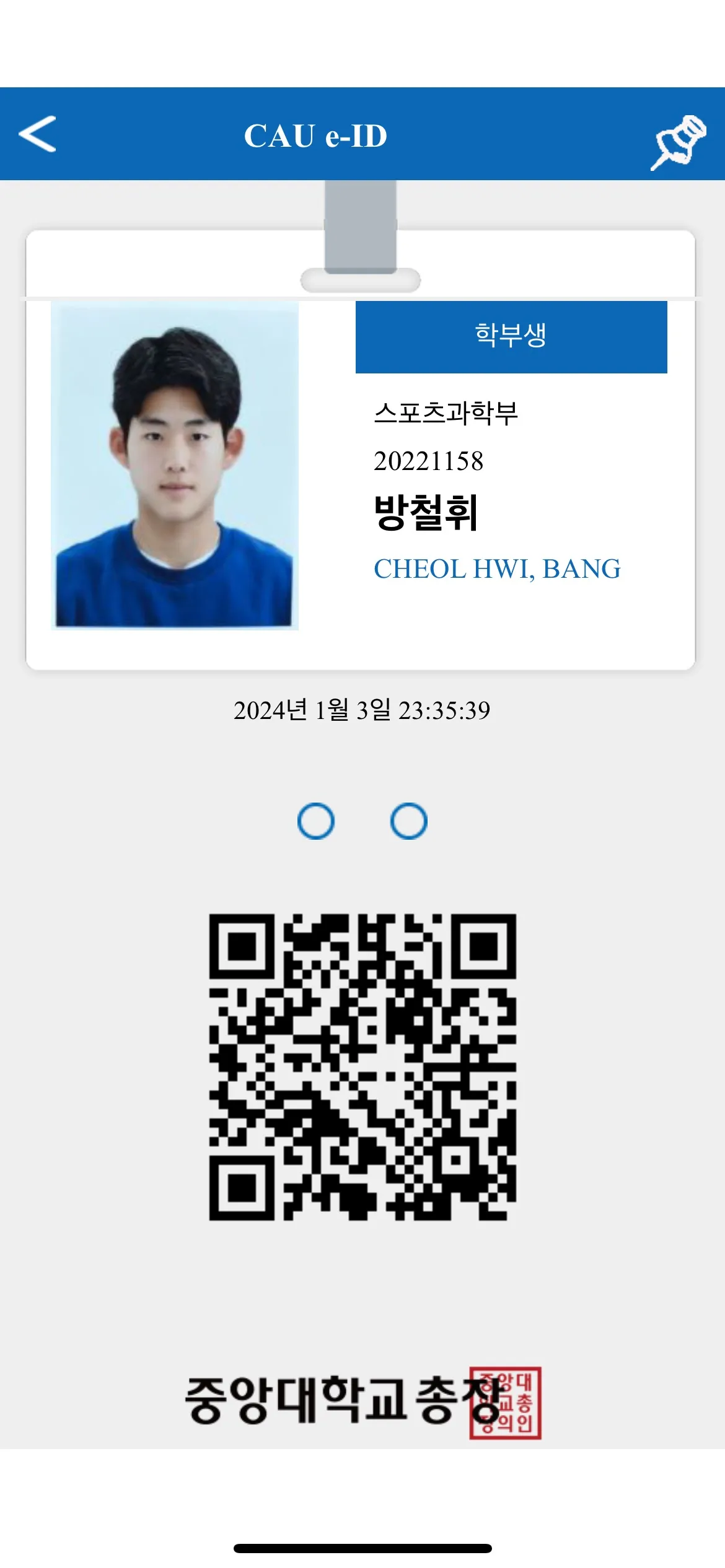Select the first page indicator circle
725x1568 pixels.
tap(316, 821)
